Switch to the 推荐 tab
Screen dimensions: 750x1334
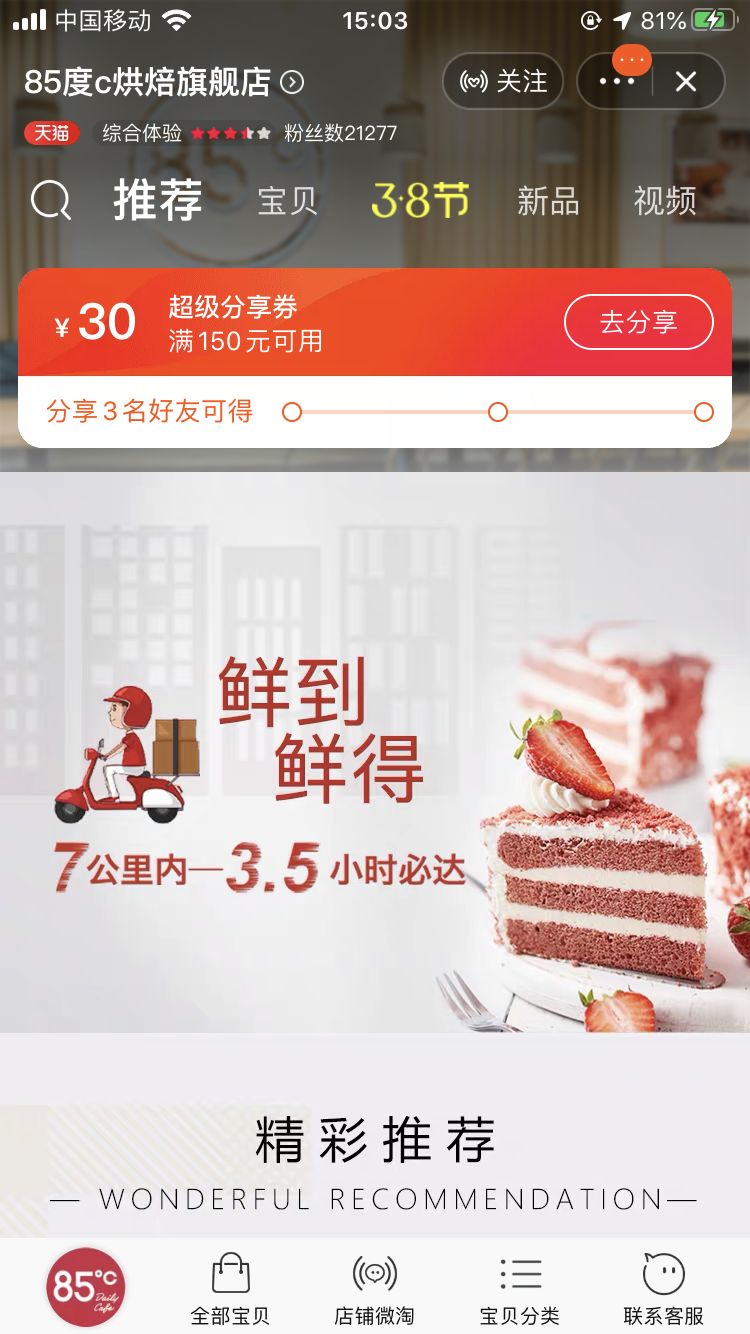point(157,201)
